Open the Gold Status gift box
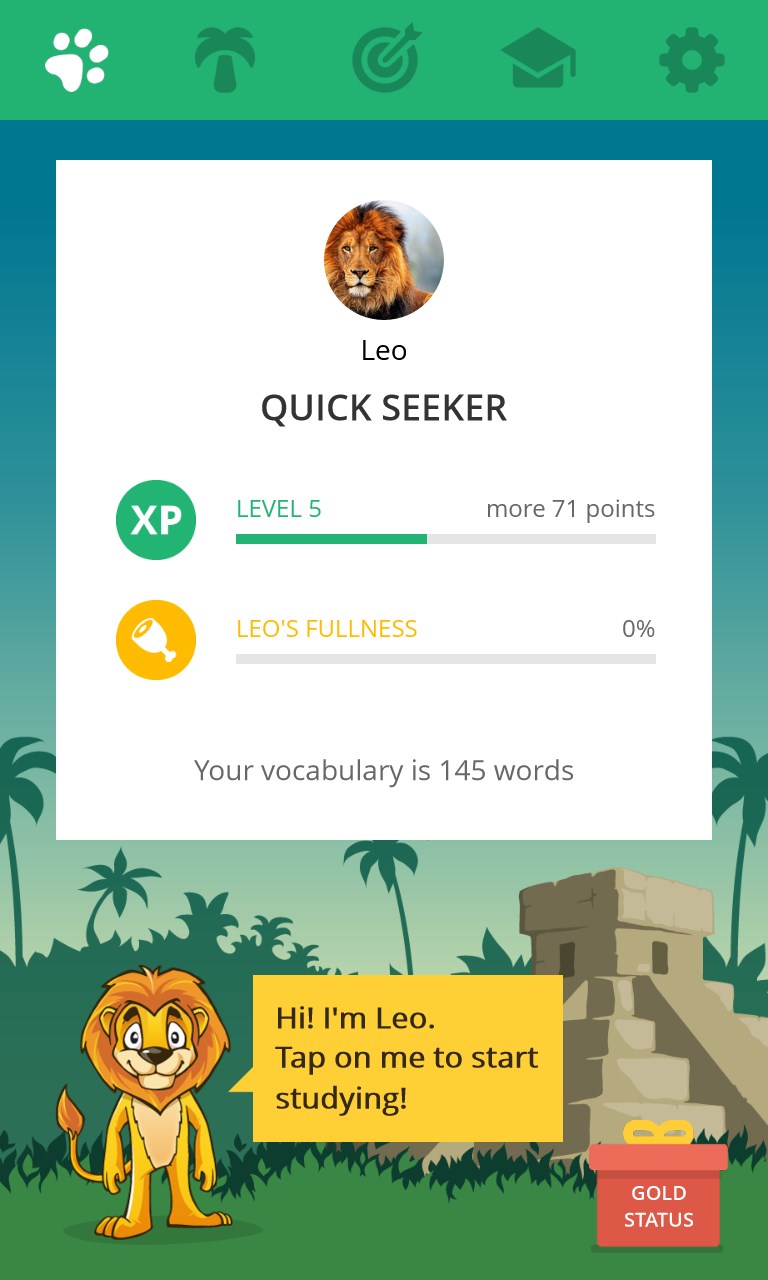 (x=658, y=1190)
